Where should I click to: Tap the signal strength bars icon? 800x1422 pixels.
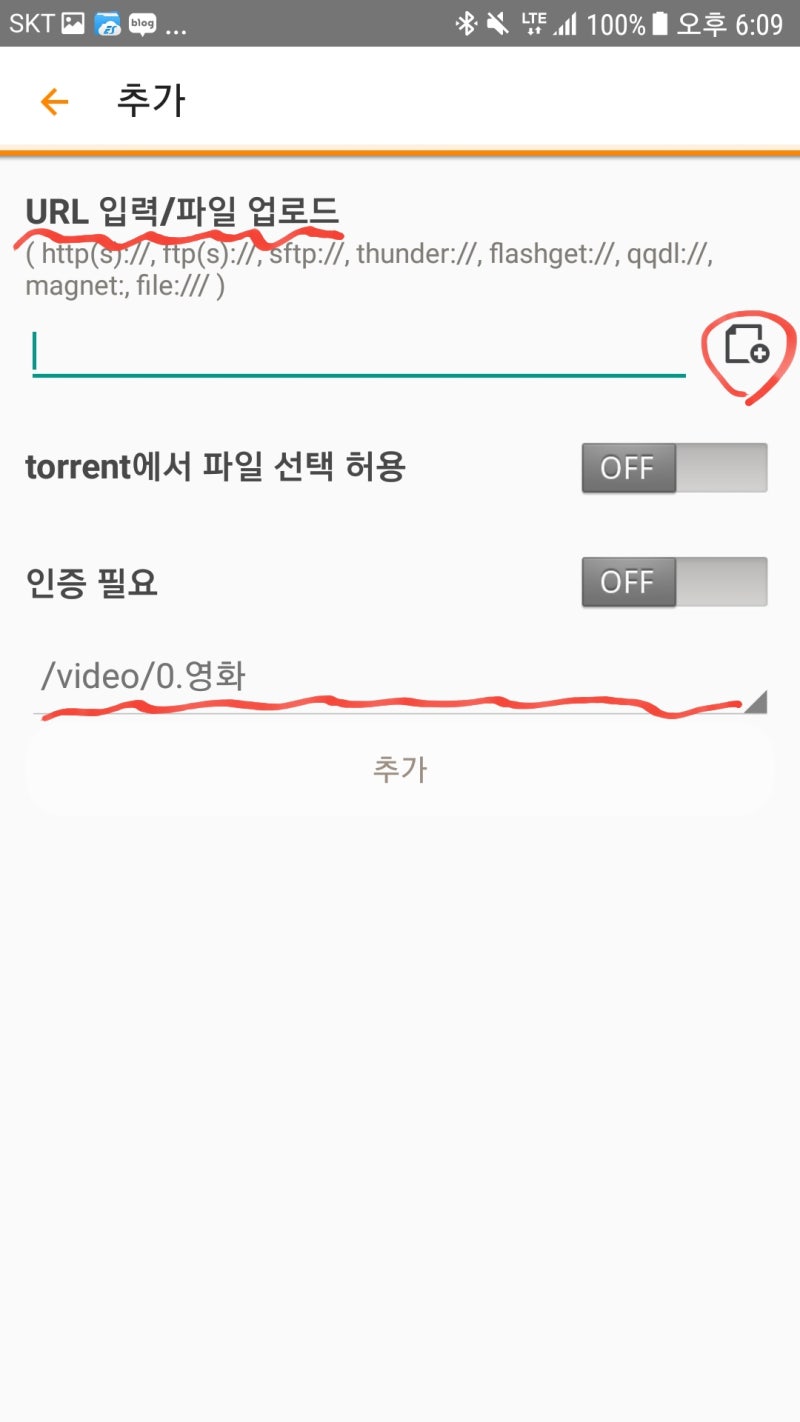pos(565,24)
